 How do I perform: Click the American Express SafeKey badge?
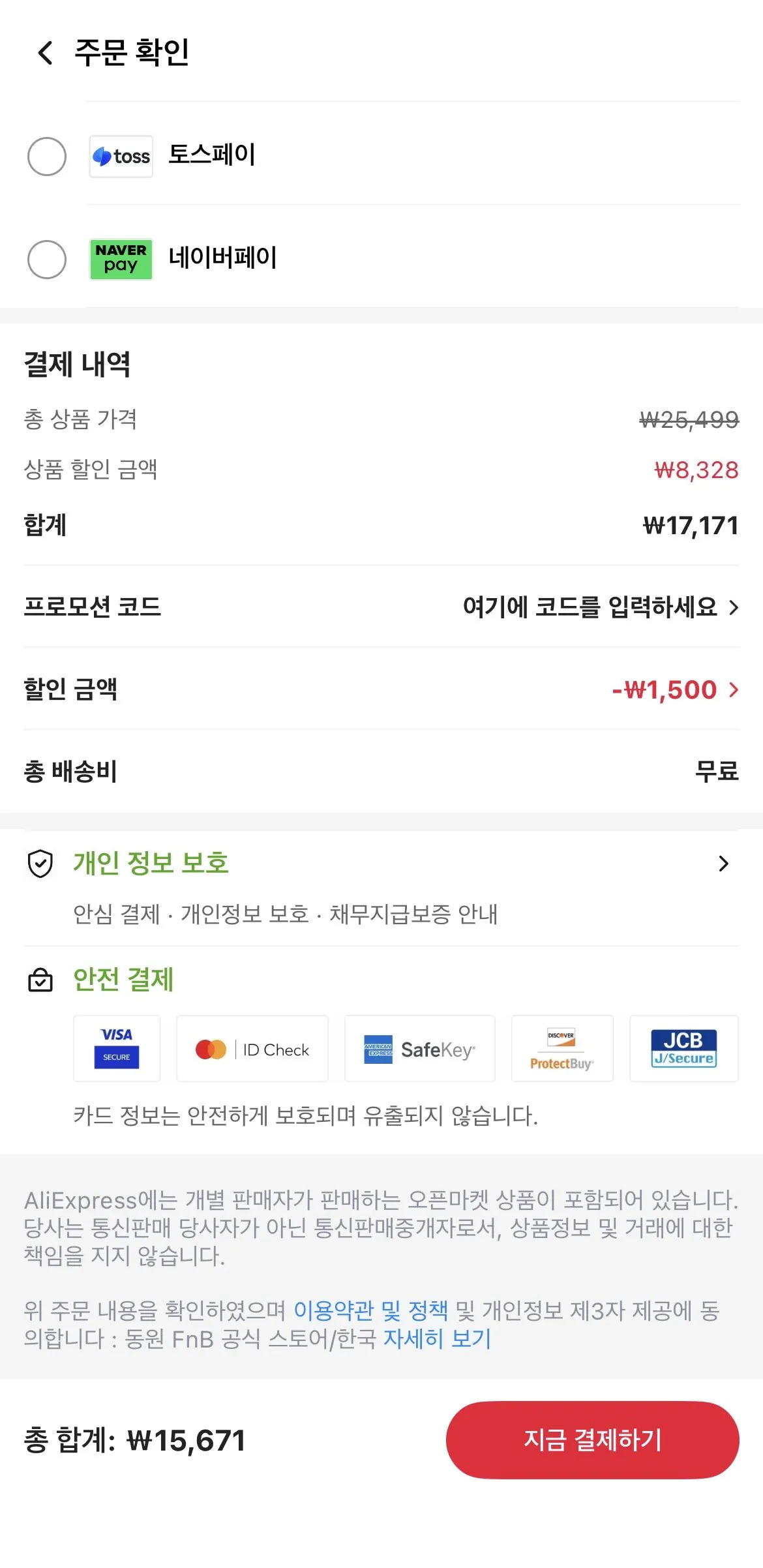[x=419, y=1049]
